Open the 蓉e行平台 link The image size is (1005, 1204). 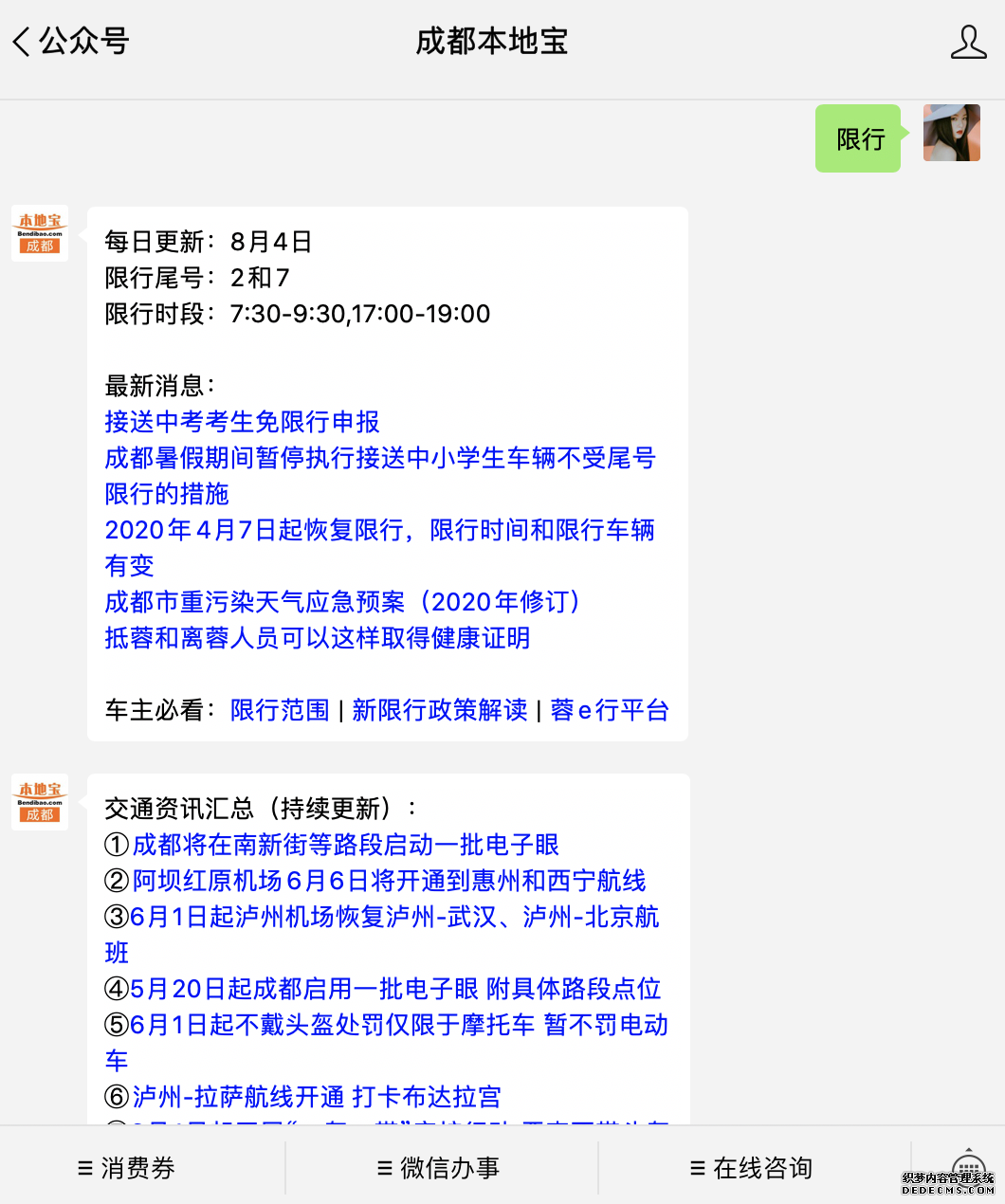[x=610, y=710]
